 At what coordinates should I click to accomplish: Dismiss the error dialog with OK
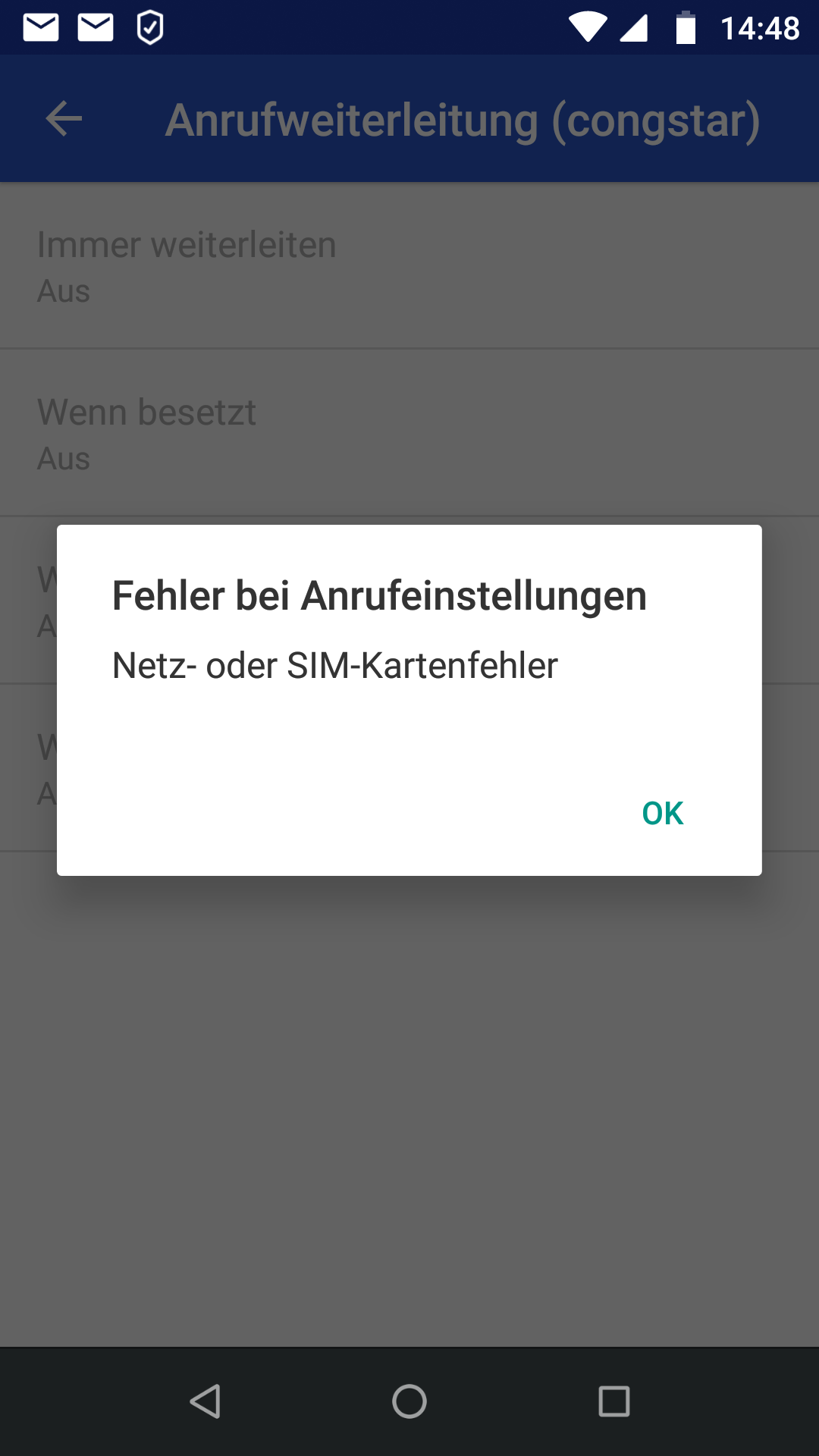coord(662,813)
